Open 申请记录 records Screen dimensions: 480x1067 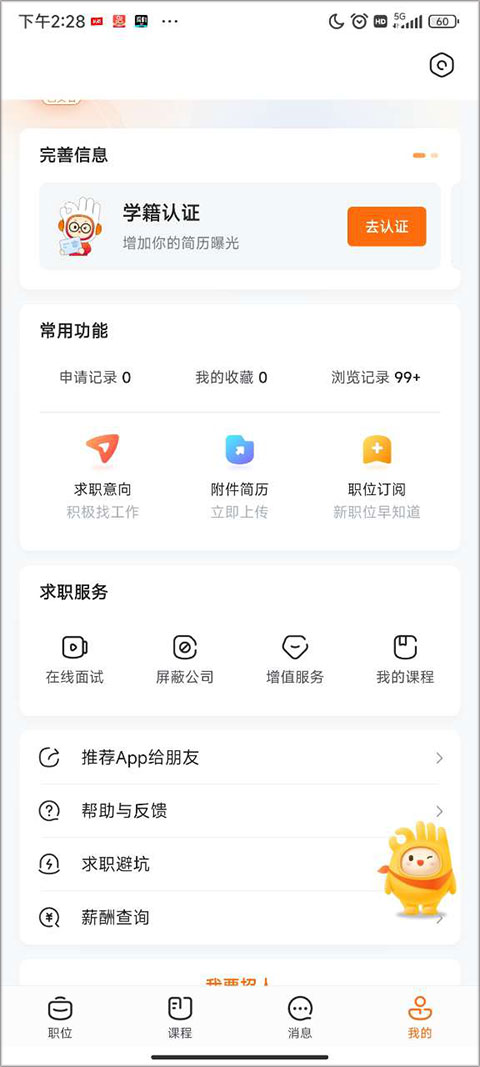(x=95, y=377)
